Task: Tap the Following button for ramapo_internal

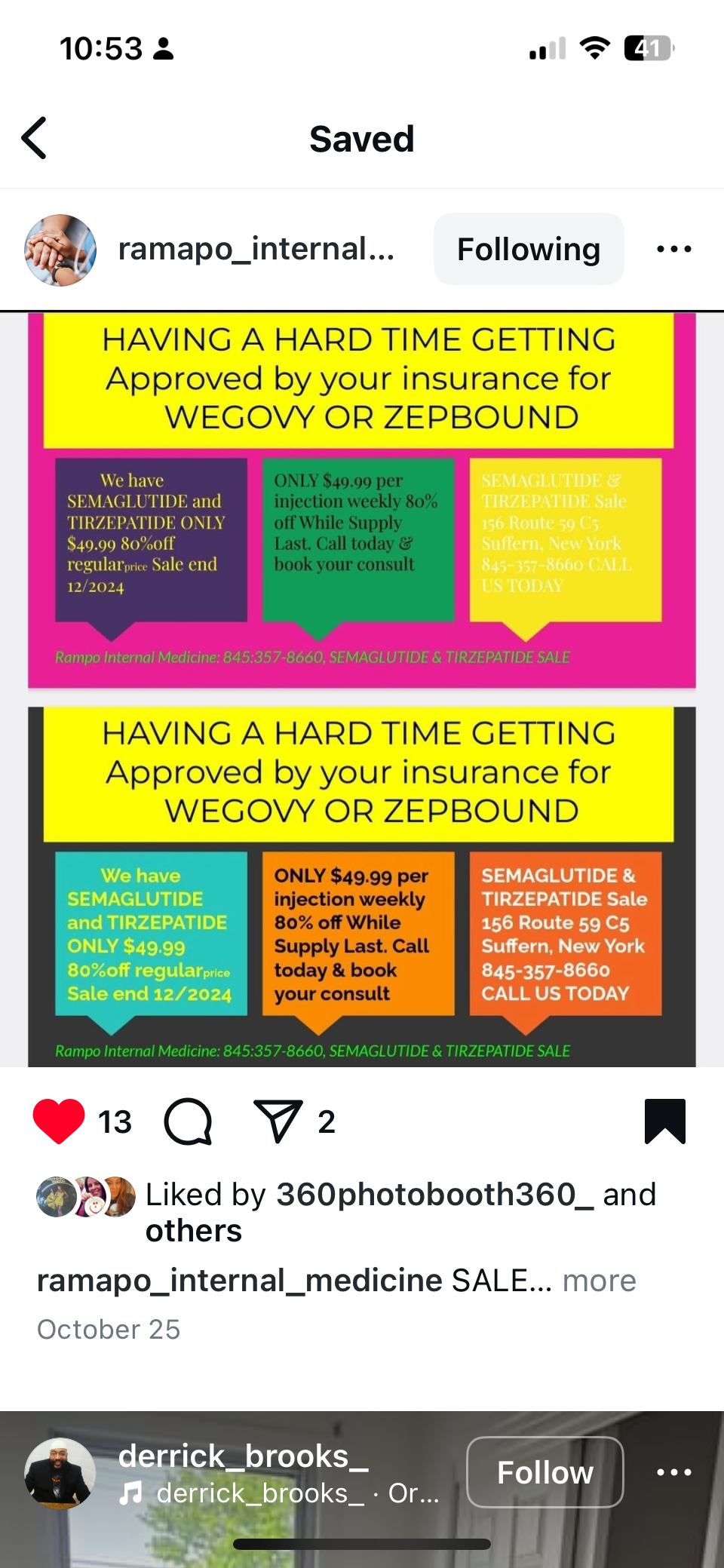Action: 528,250
